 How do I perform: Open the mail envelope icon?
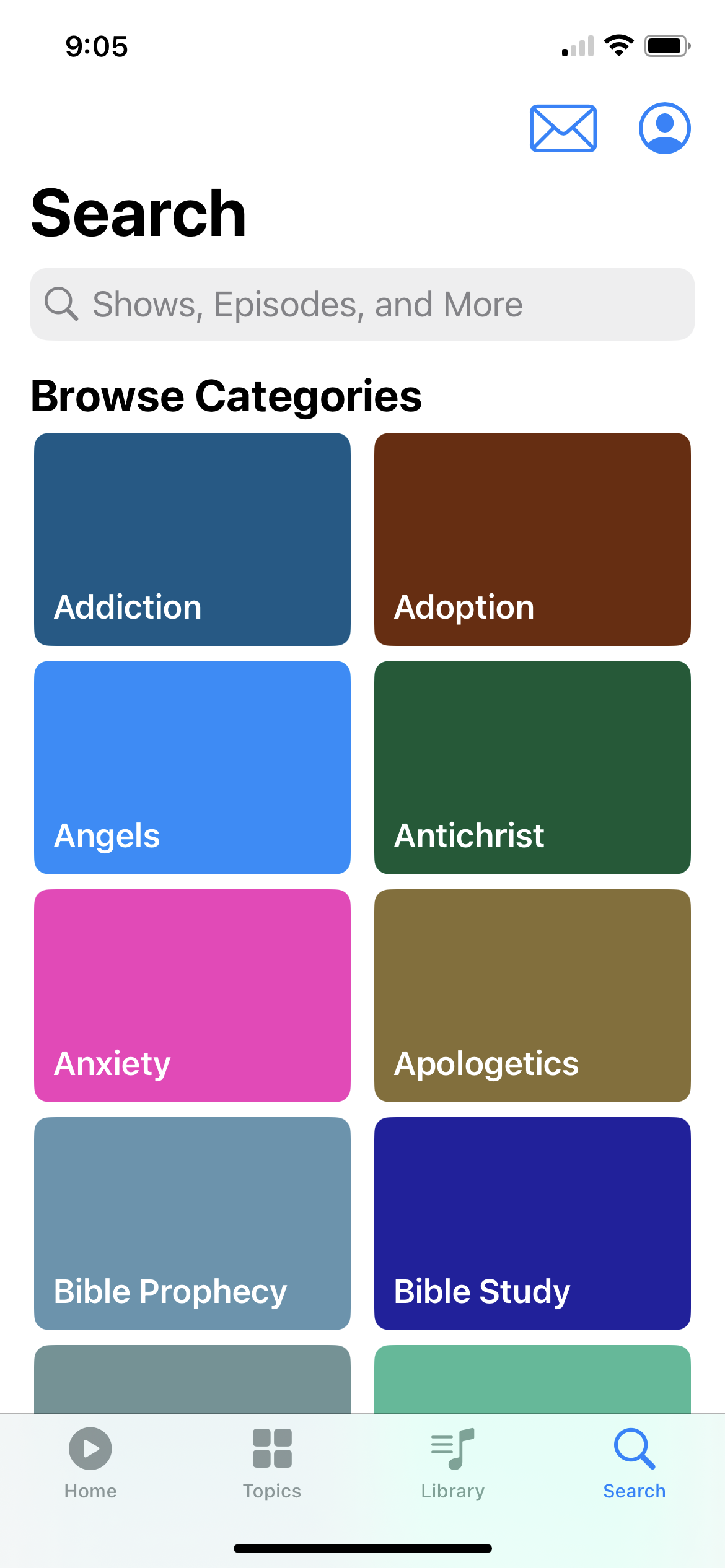[563, 128]
